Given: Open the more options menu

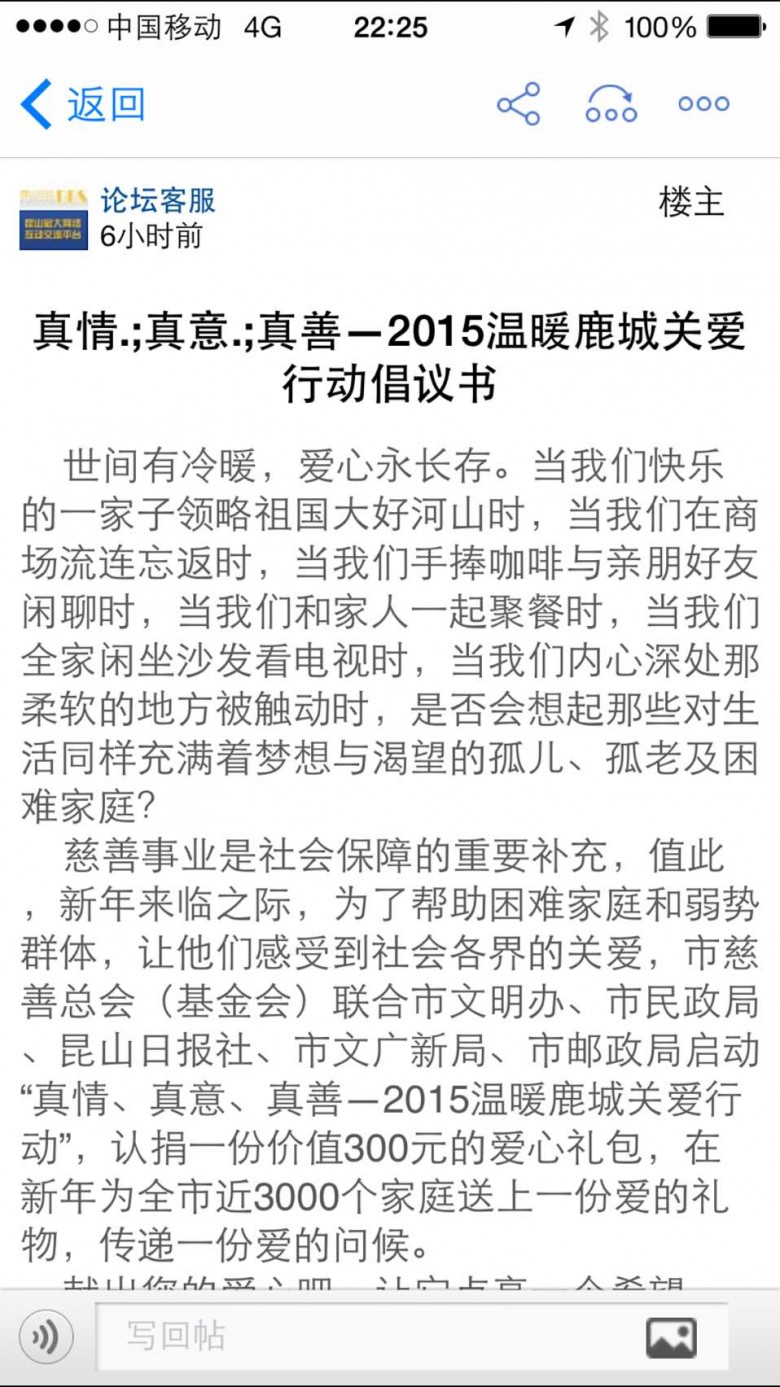Looking at the screenshot, I should tap(704, 104).
